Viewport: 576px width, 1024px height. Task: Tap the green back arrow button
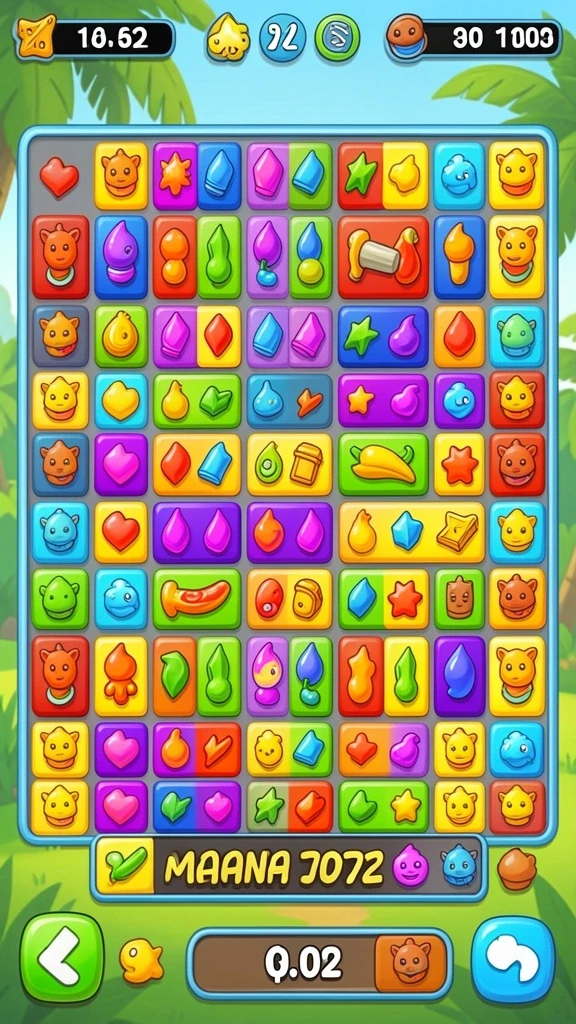[x=61, y=957]
